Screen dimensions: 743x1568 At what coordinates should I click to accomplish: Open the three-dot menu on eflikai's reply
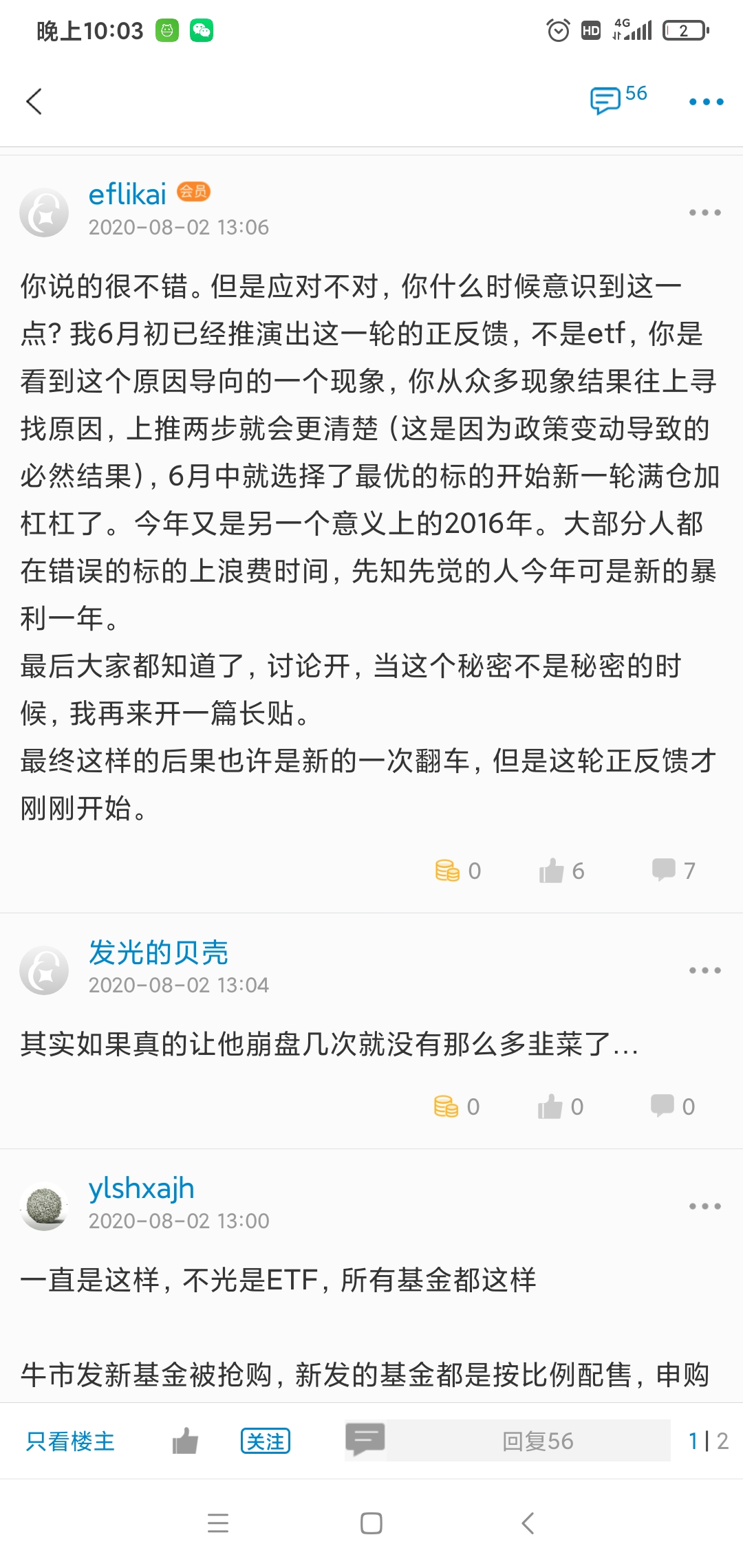coord(704,213)
